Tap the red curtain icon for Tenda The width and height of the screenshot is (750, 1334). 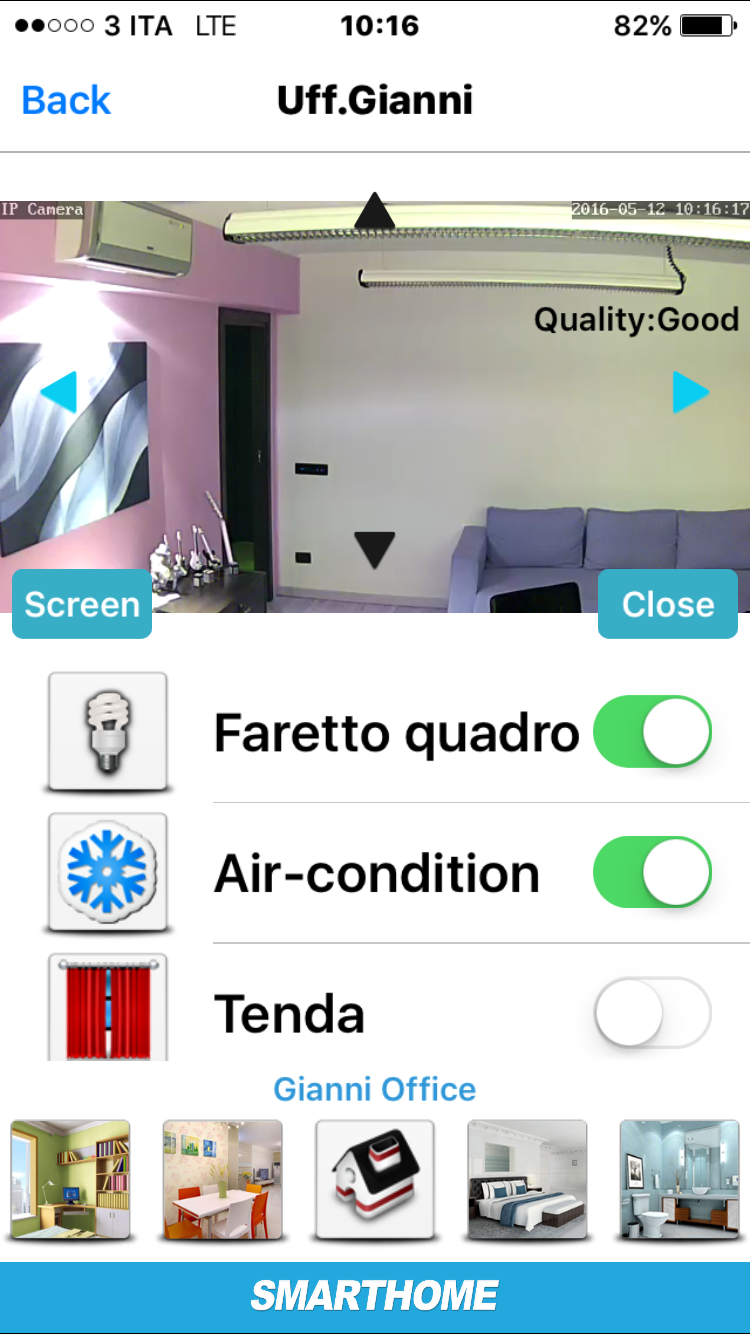[x=108, y=1007]
